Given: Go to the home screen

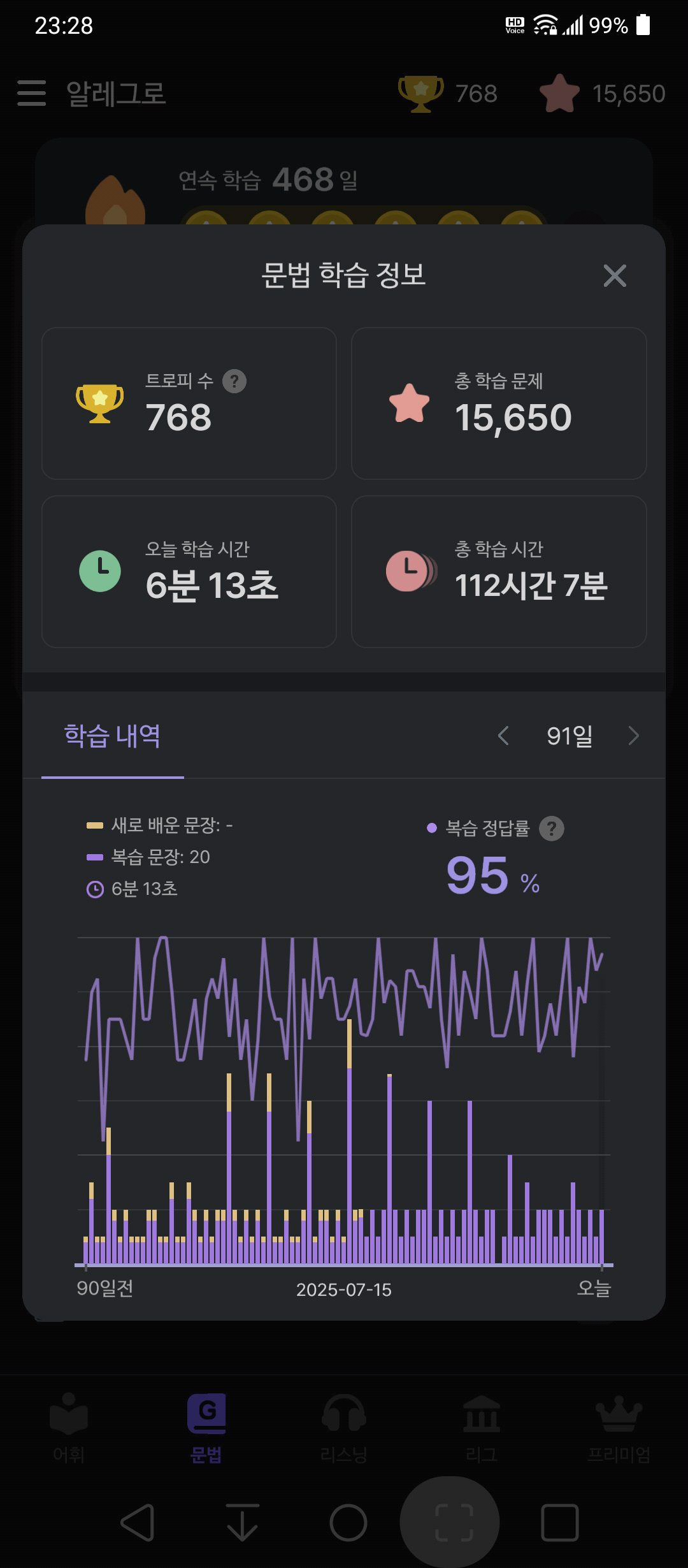Looking at the screenshot, I should click(348, 1523).
